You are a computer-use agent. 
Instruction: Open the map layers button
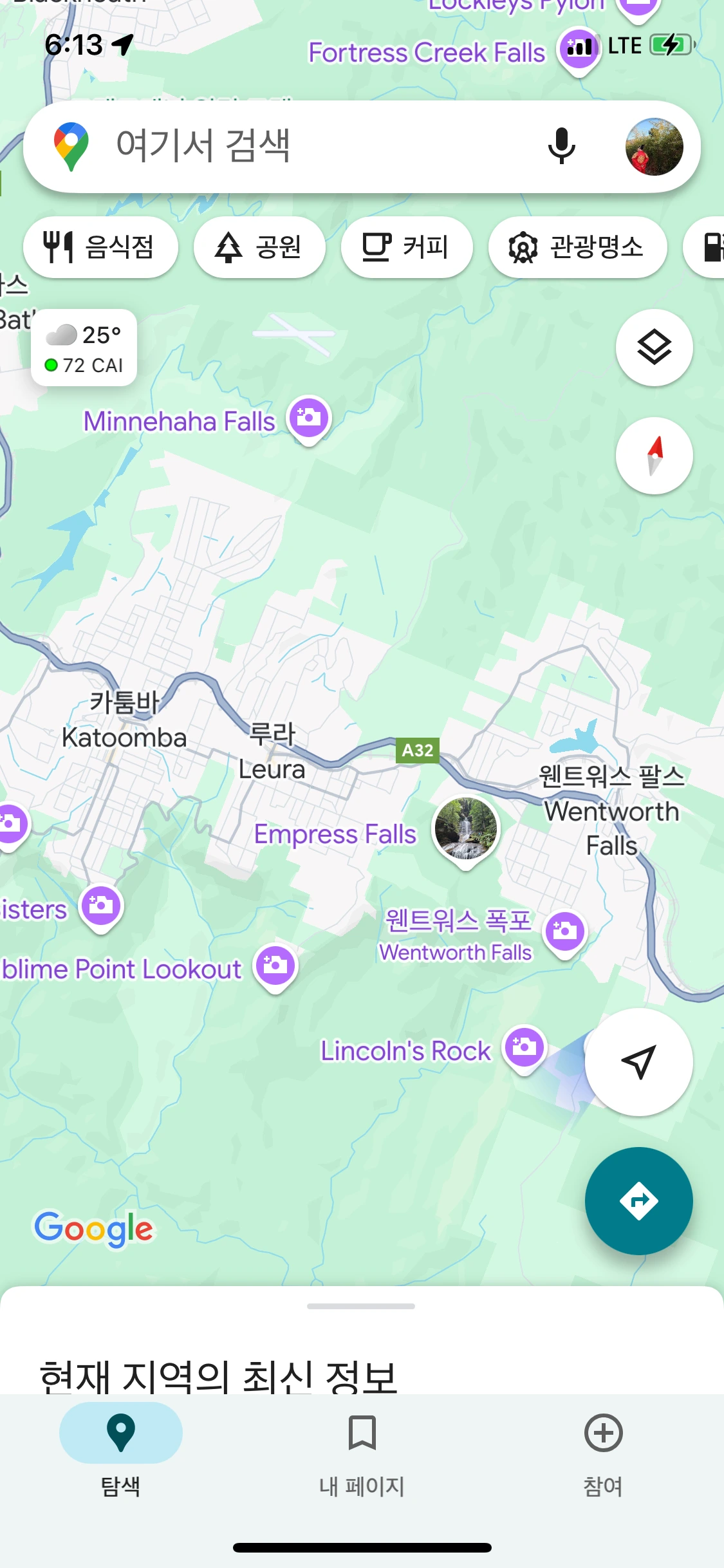tap(654, 348)
